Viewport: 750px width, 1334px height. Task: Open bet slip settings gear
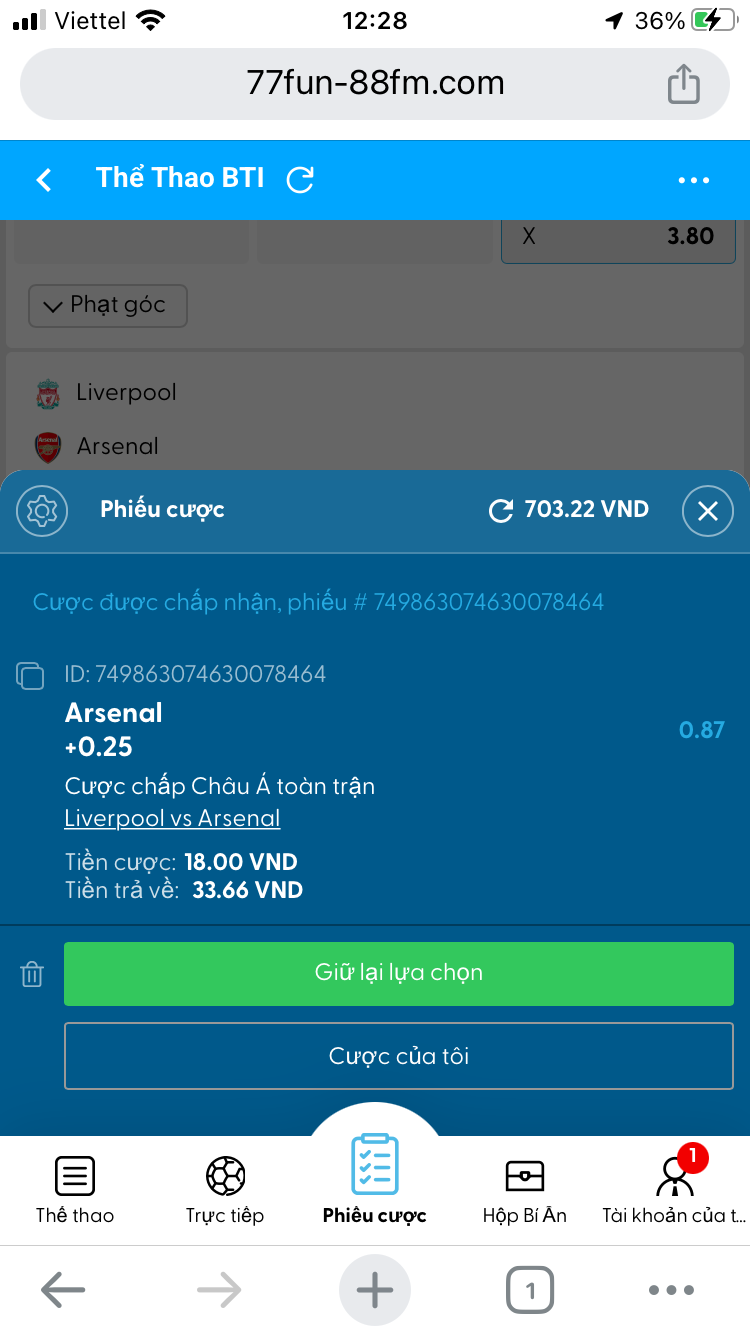[41, 511]
